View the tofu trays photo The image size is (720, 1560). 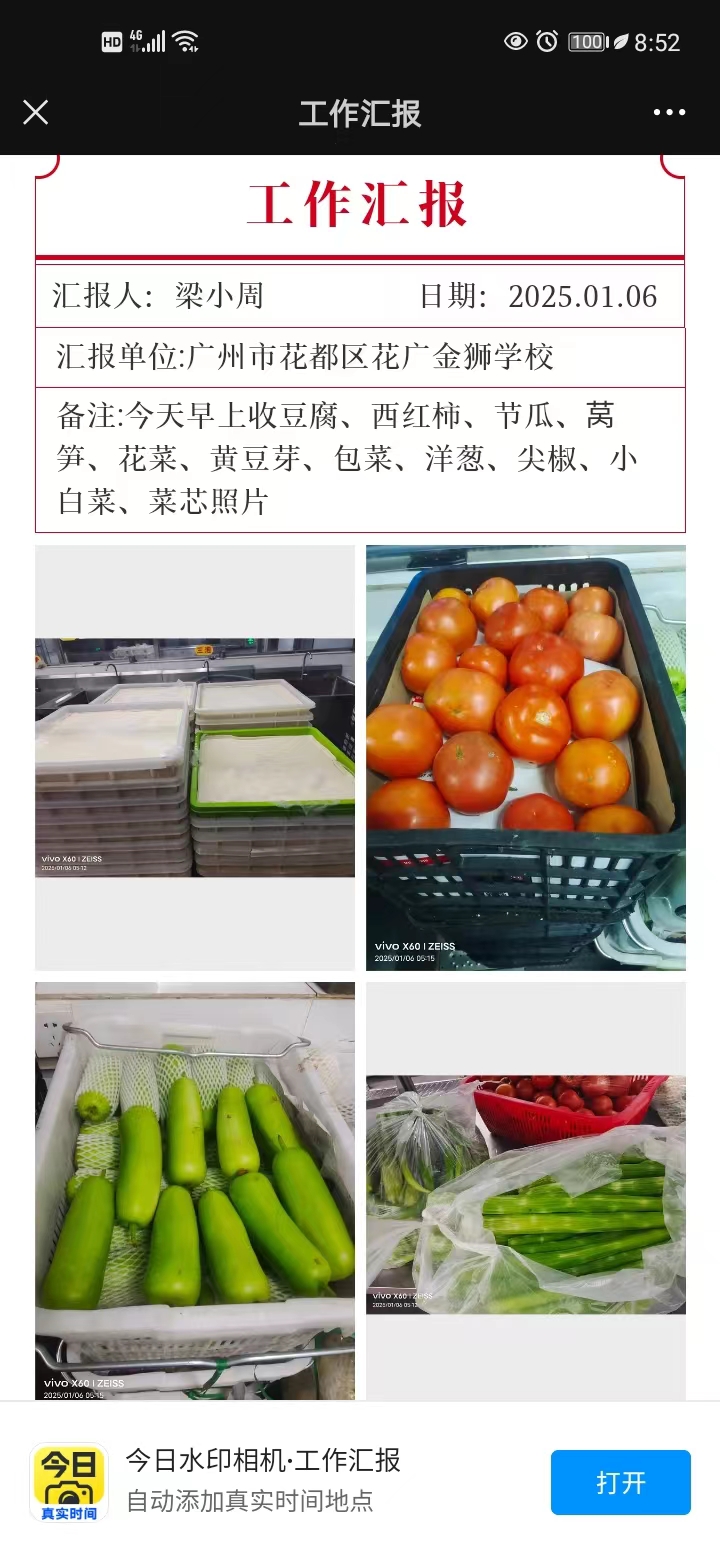tap(195, 757)
